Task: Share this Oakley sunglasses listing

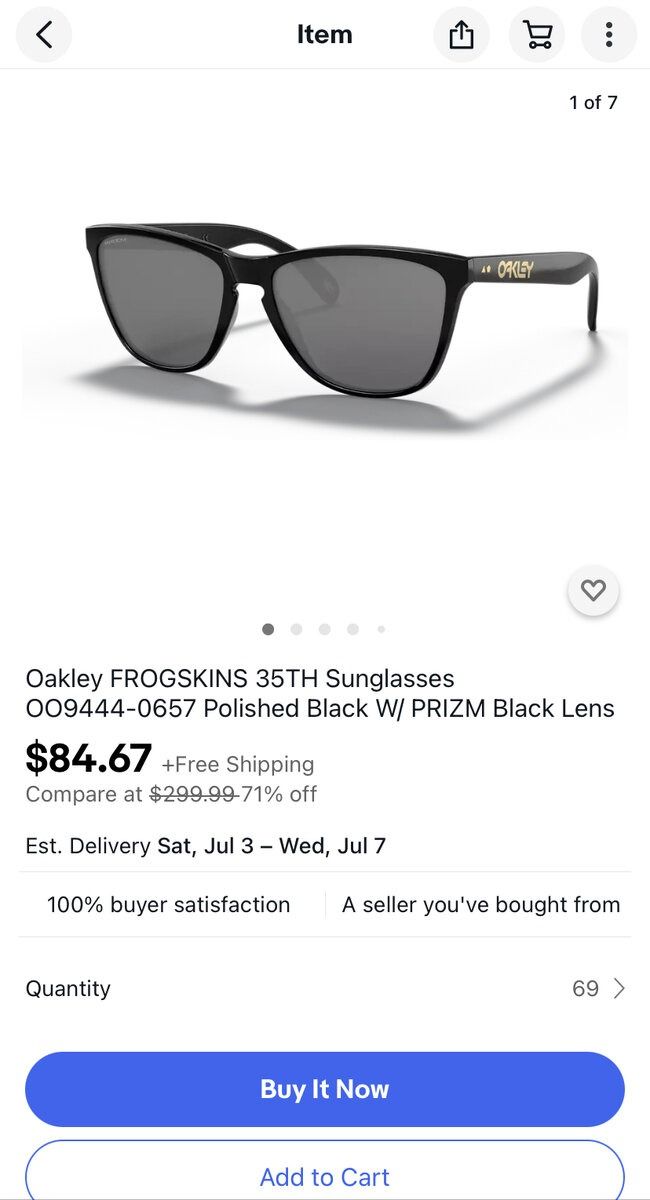Action: (x=460, y=35)
